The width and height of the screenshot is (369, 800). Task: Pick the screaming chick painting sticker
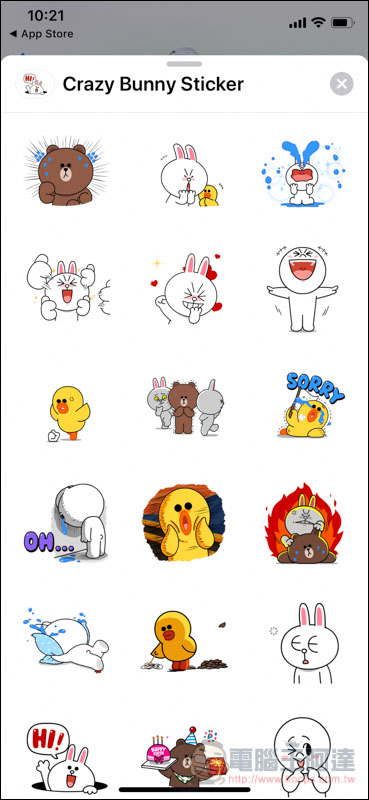[x=185, y=522]
